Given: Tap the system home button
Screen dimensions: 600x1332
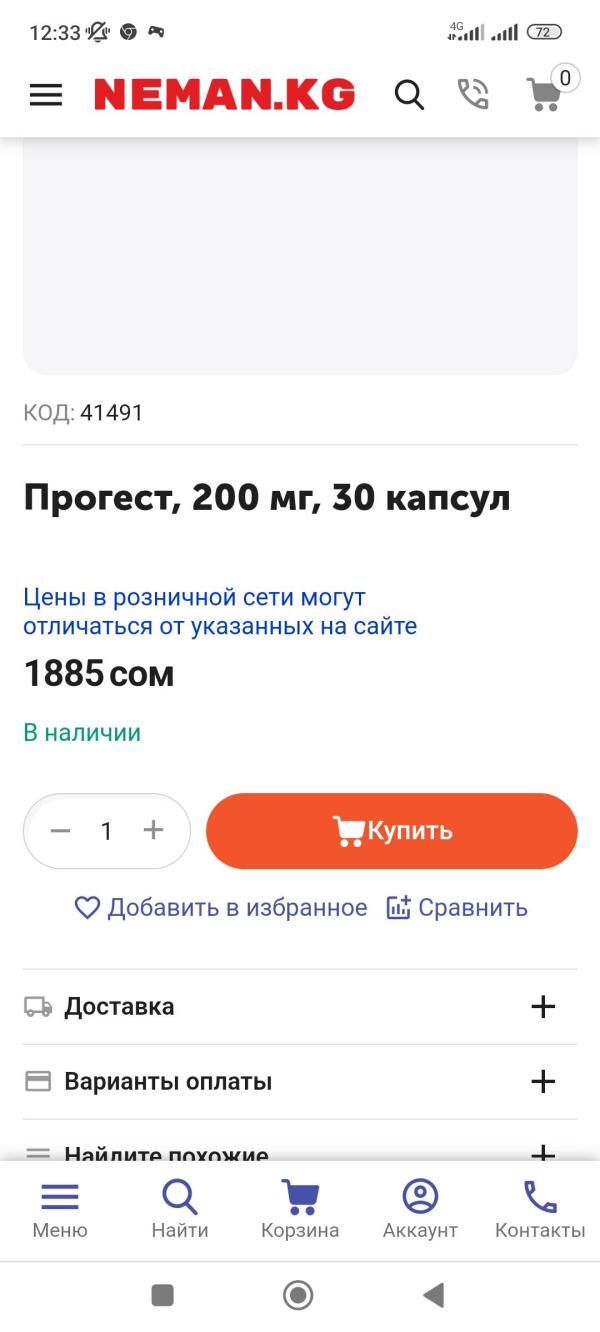Looking at the screenshot, I should coord(298,1296).
